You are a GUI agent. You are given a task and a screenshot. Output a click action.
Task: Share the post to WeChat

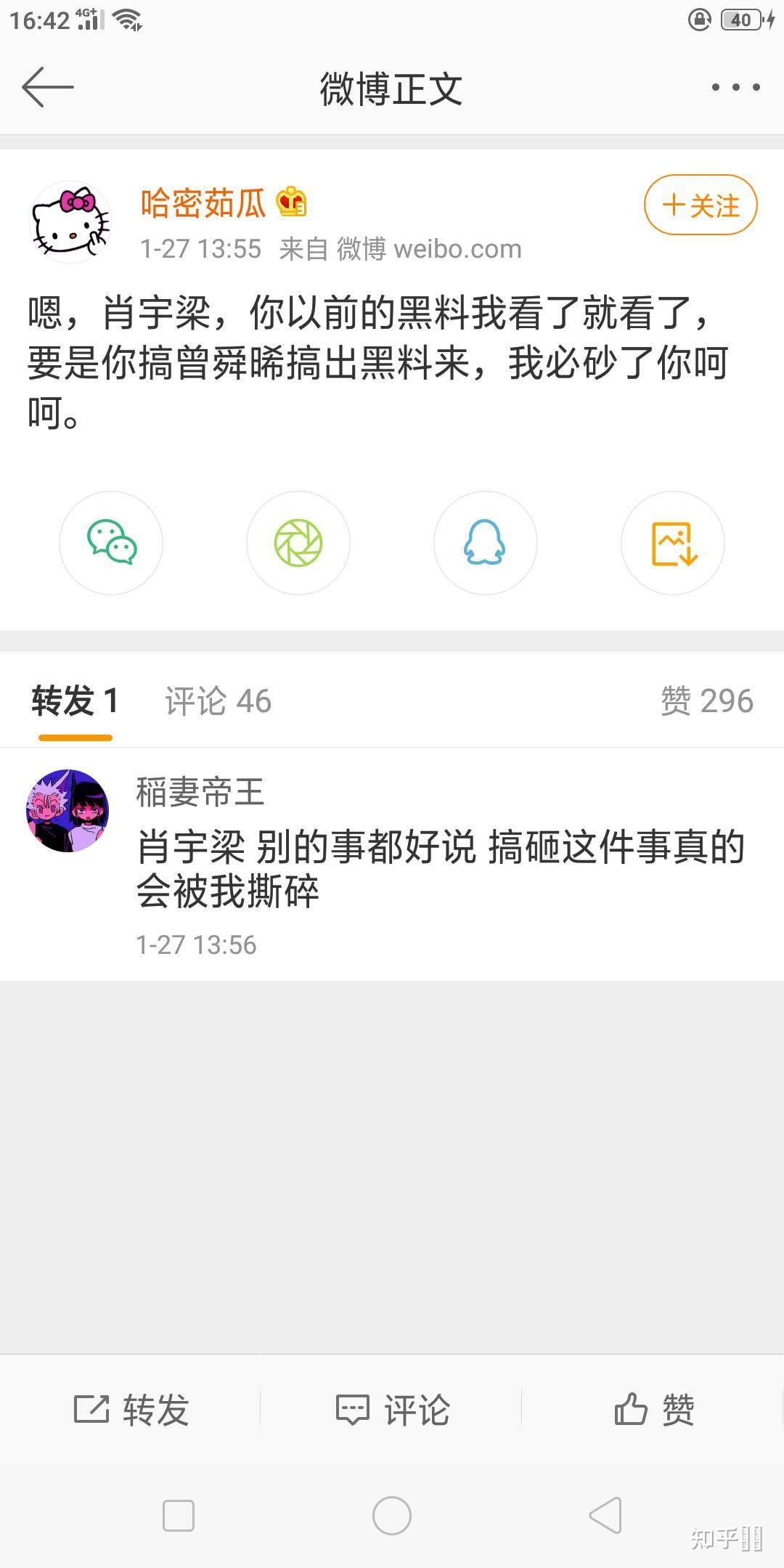click(x=111, y=543)
